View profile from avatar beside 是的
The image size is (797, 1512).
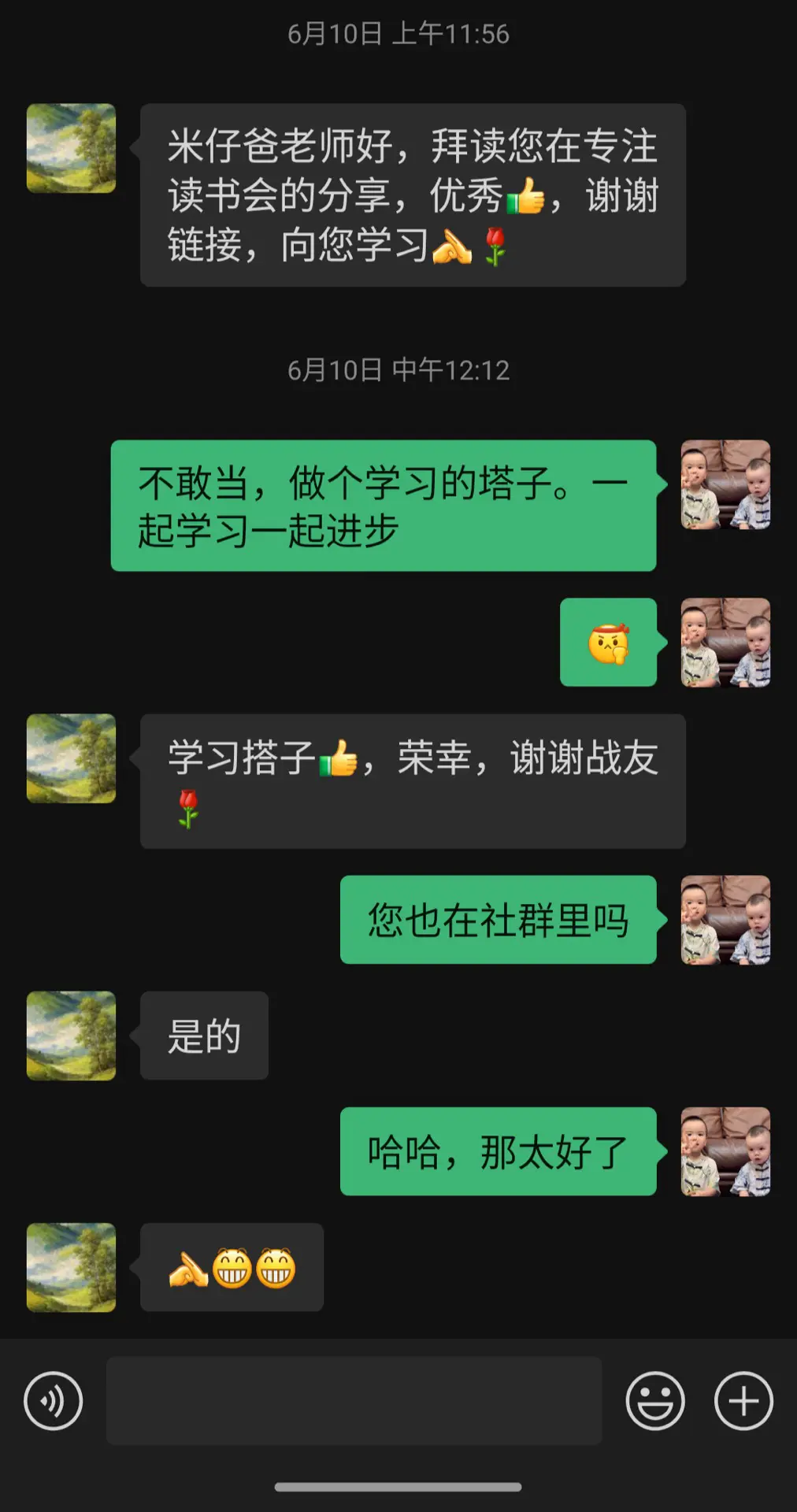(x=71, y=1036)
